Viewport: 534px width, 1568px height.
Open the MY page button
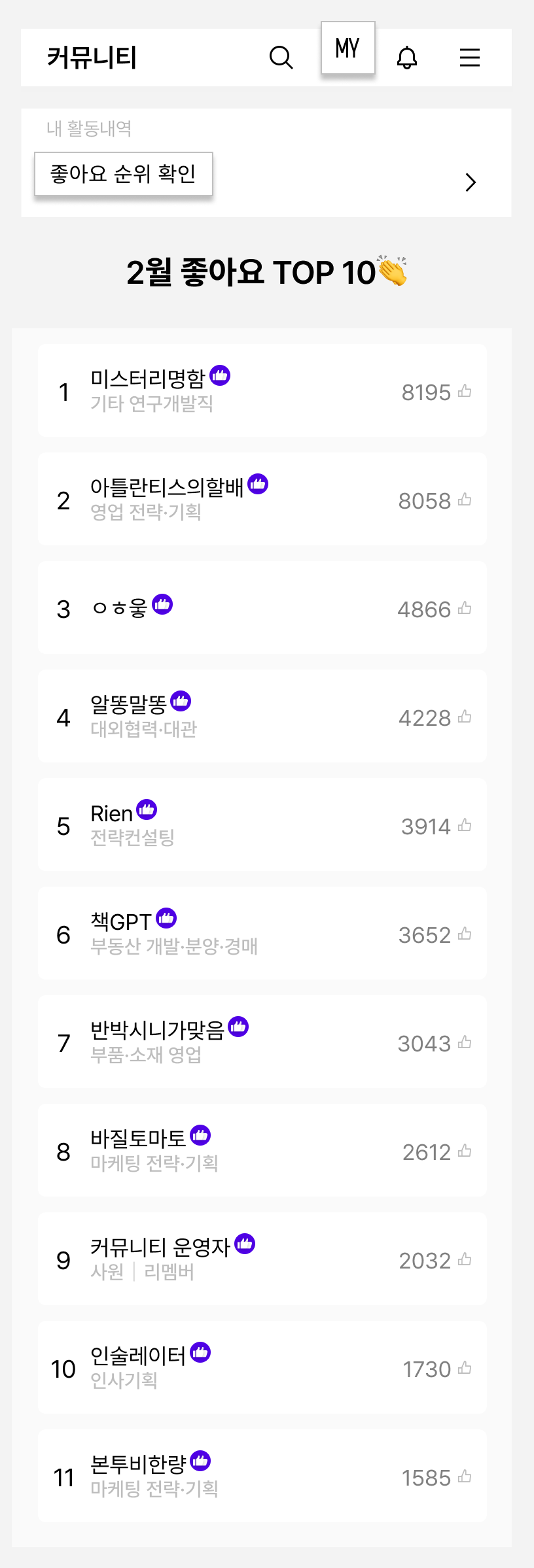point(347,46)
